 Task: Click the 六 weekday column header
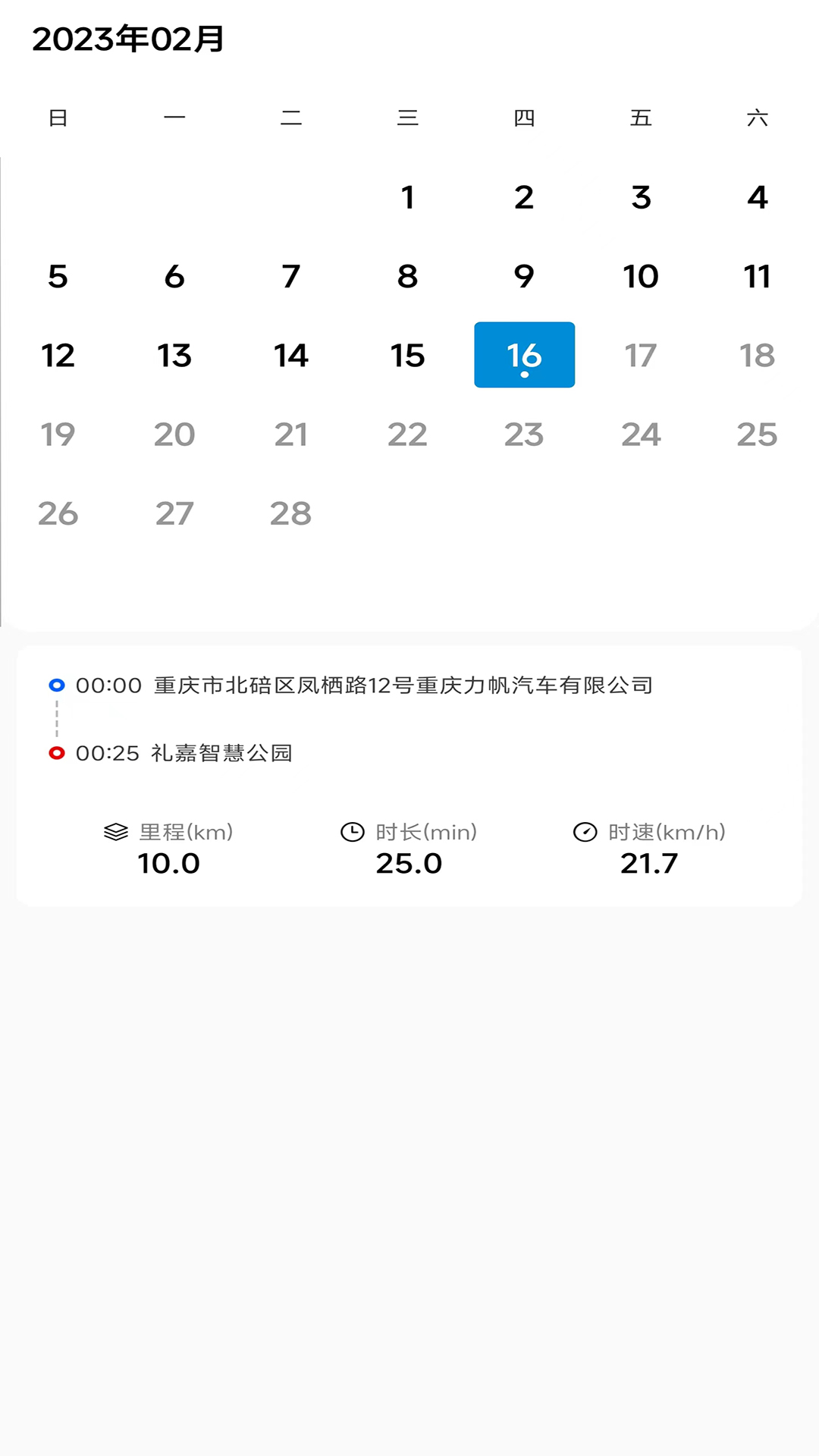(758, 118)
